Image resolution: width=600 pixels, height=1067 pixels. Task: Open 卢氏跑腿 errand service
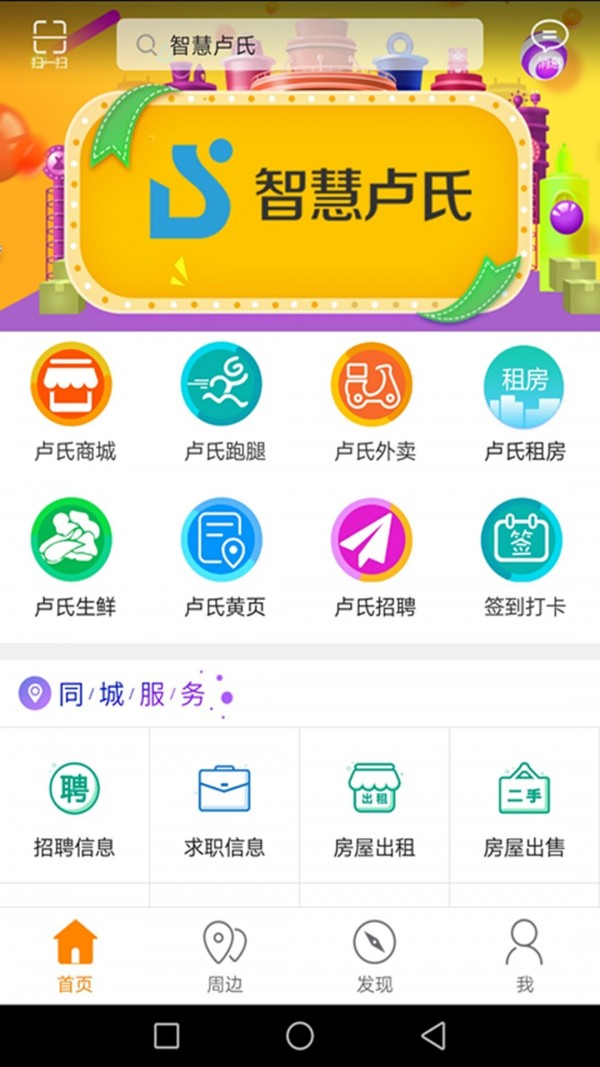click(x=224, y=402)
